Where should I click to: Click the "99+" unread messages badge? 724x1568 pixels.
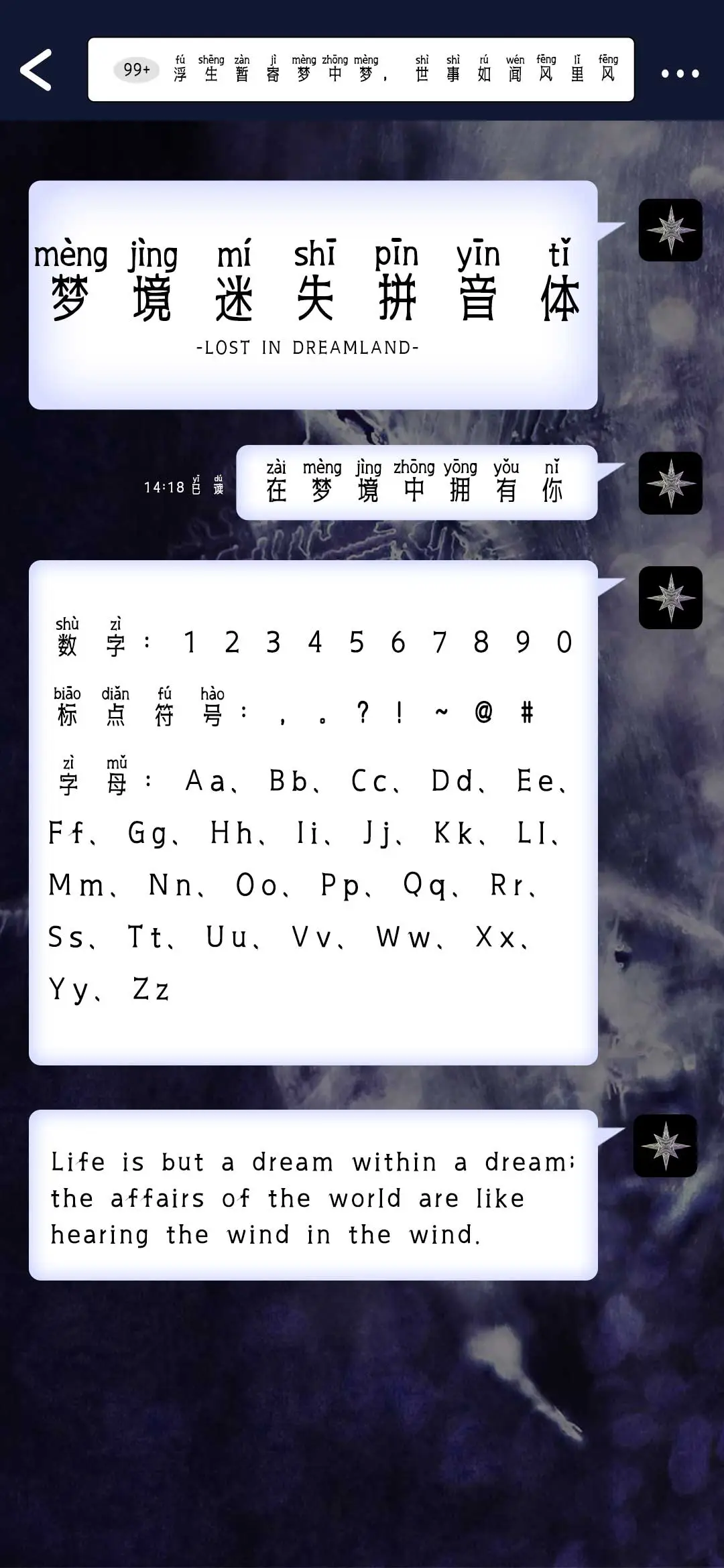(136, 69)
